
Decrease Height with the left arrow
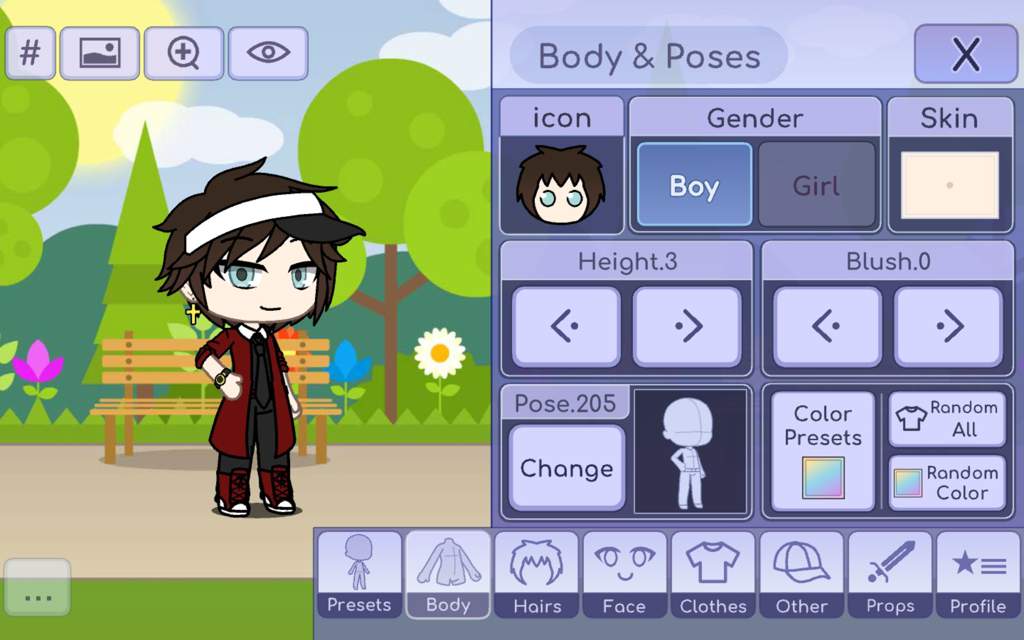(x=565, y=326)
